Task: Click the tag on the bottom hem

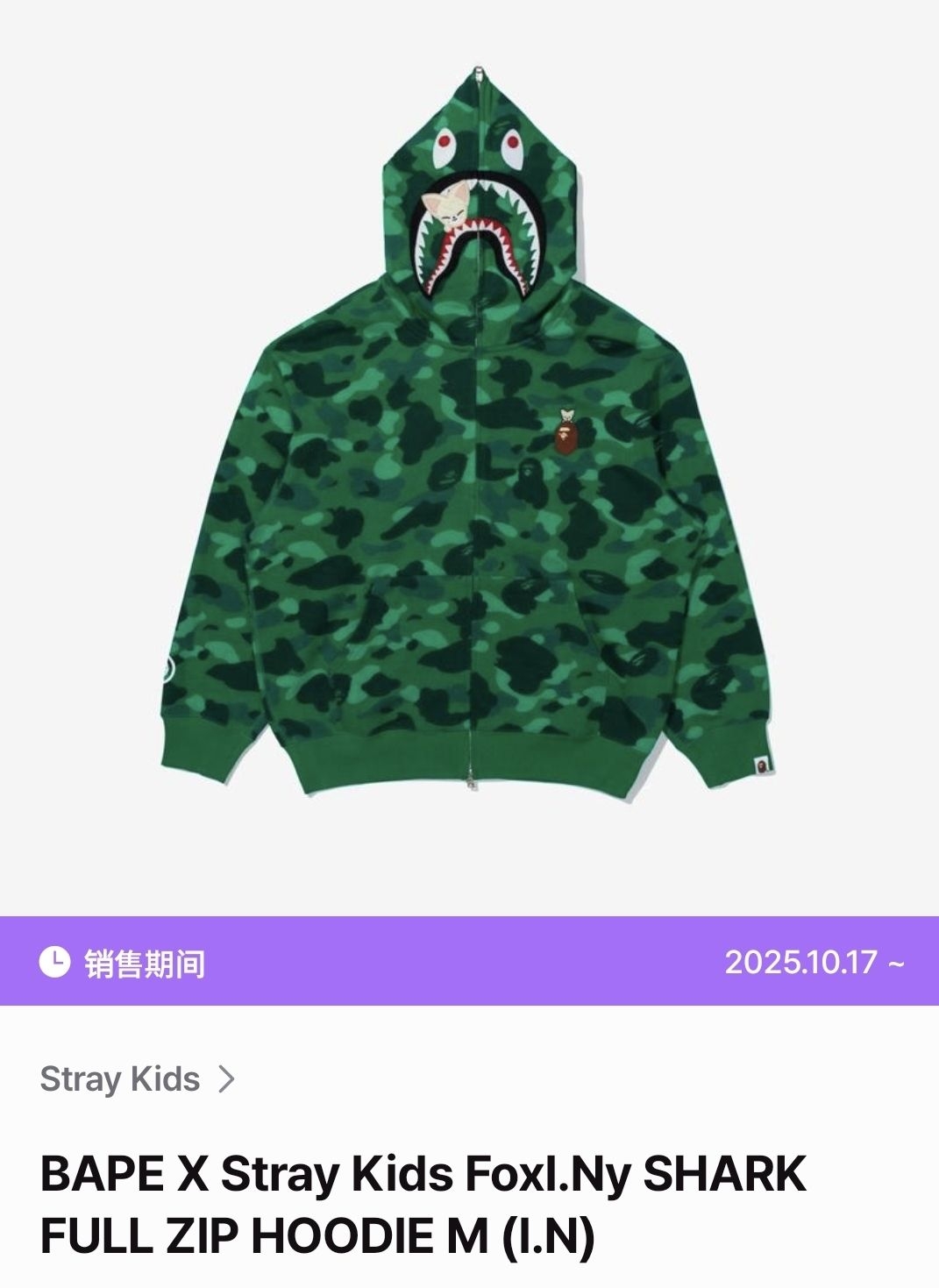Action: click(761, 765)
